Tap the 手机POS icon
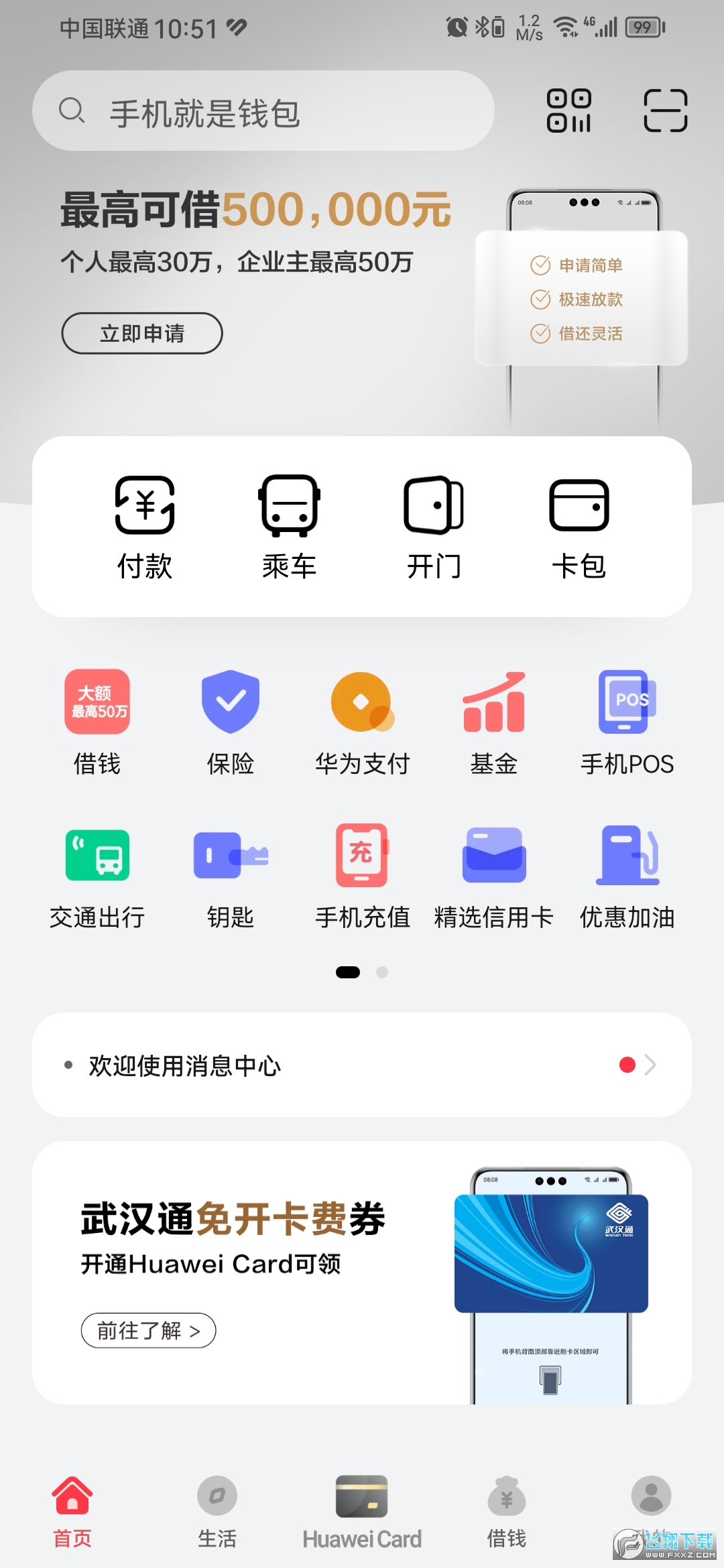 tap(627, 720)
